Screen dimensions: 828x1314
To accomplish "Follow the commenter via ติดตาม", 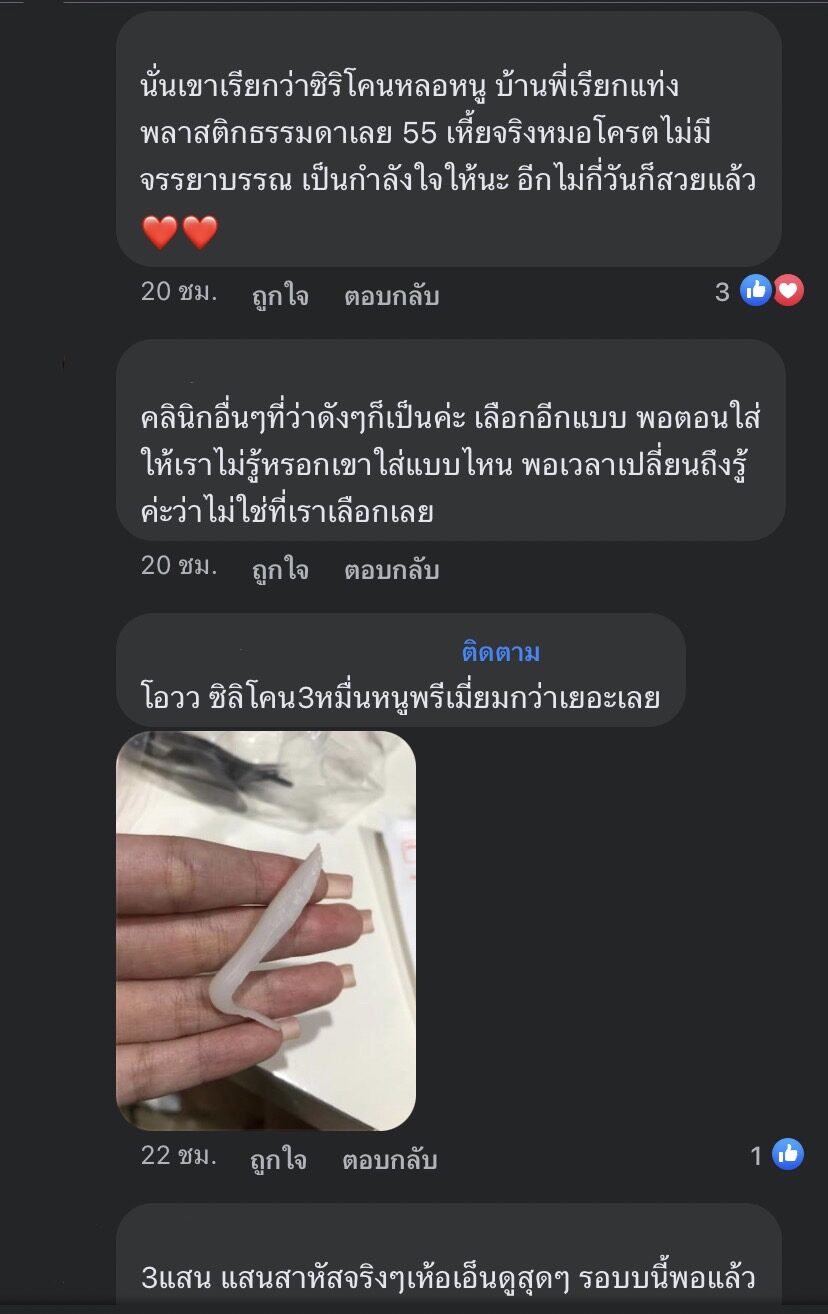I will coord(500,653).
